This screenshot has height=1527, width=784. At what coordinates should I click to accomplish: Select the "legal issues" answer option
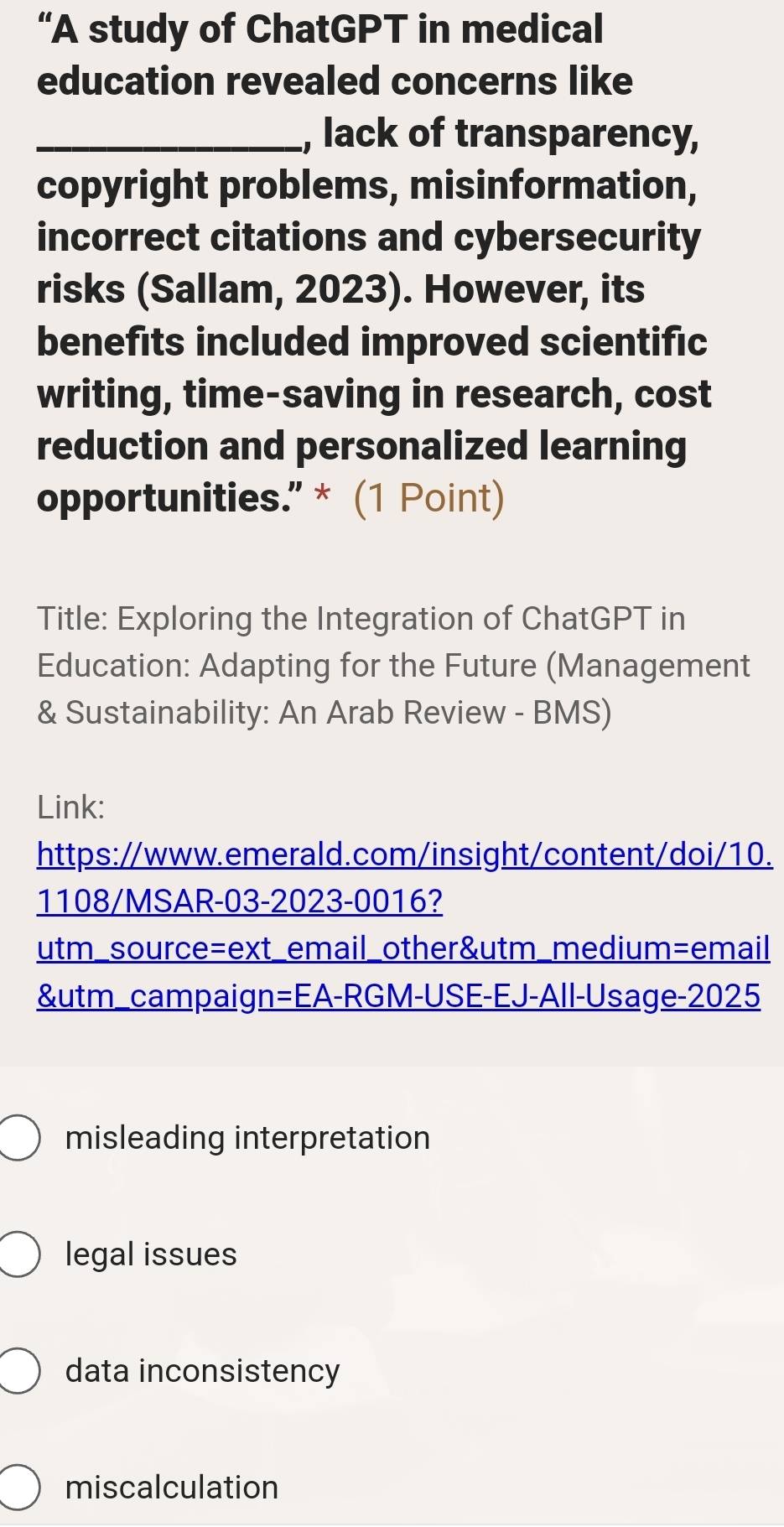[150, 1254]
